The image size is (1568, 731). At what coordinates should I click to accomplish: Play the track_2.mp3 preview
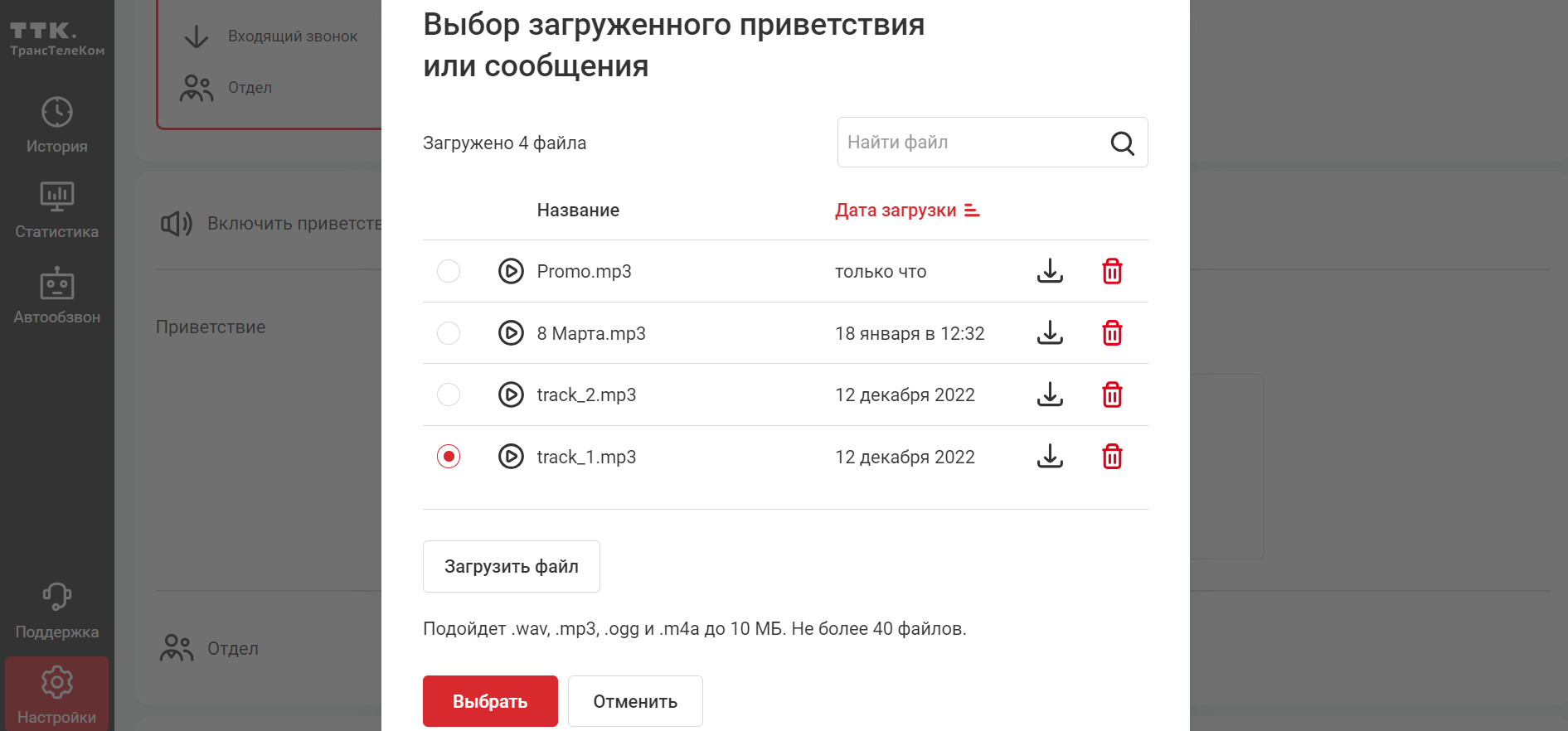click(511, 395)
